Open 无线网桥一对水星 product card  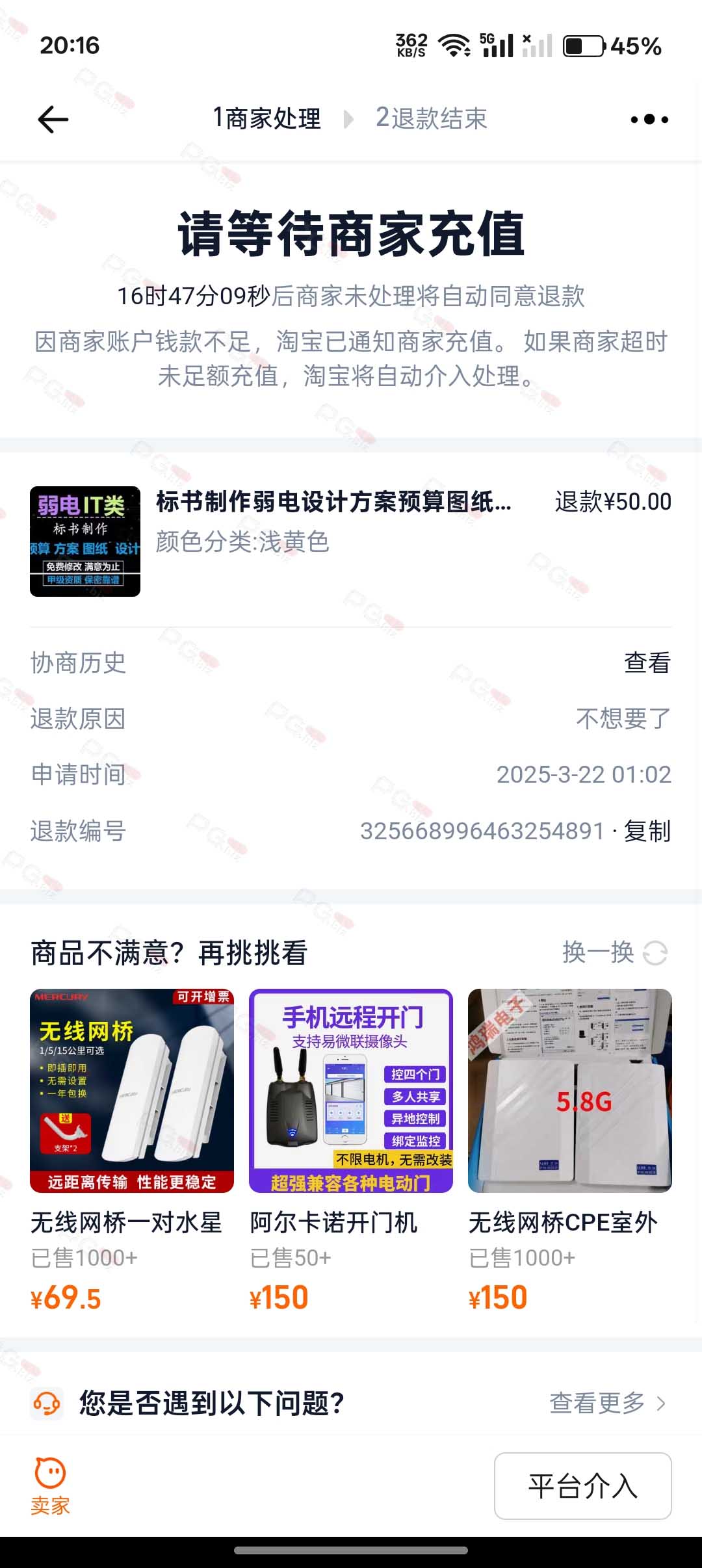(132, 1150)
